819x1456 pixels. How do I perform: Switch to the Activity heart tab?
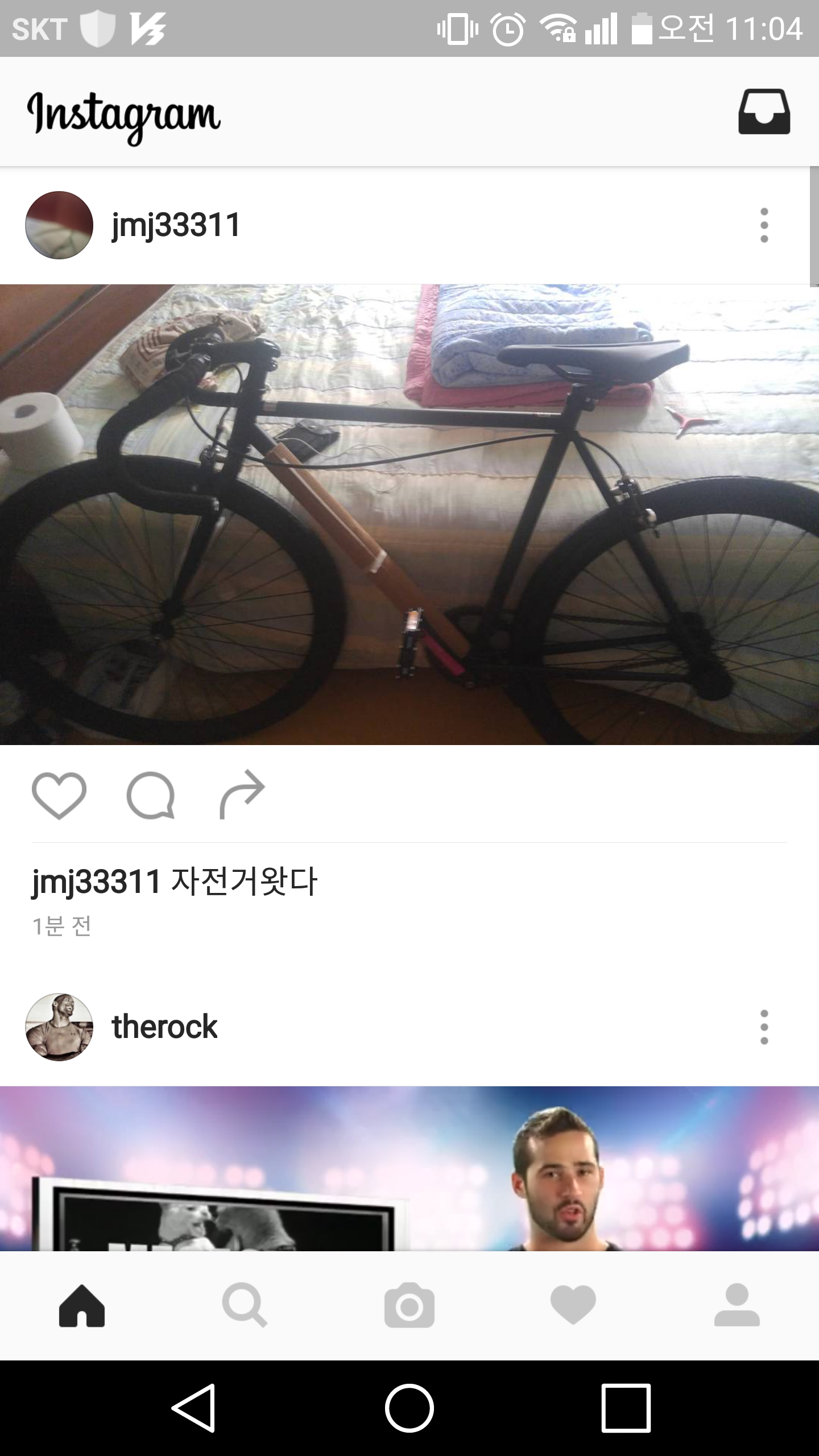pos(573,1306)
